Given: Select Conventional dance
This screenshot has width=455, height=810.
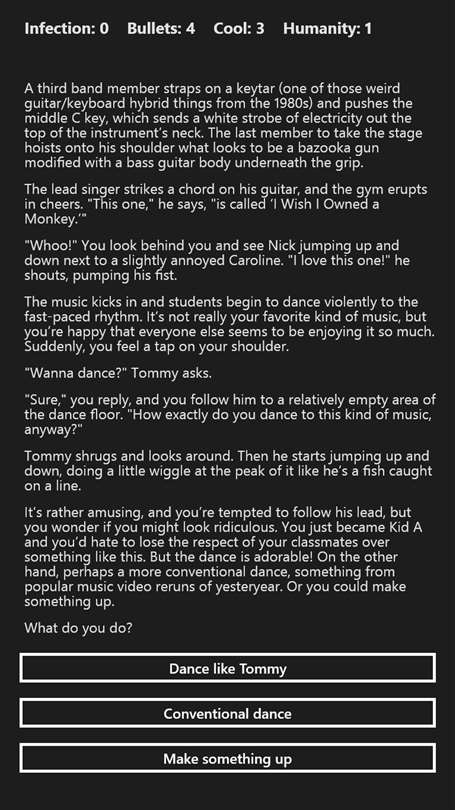Looking at the screenshot, I should coord(227,713).
